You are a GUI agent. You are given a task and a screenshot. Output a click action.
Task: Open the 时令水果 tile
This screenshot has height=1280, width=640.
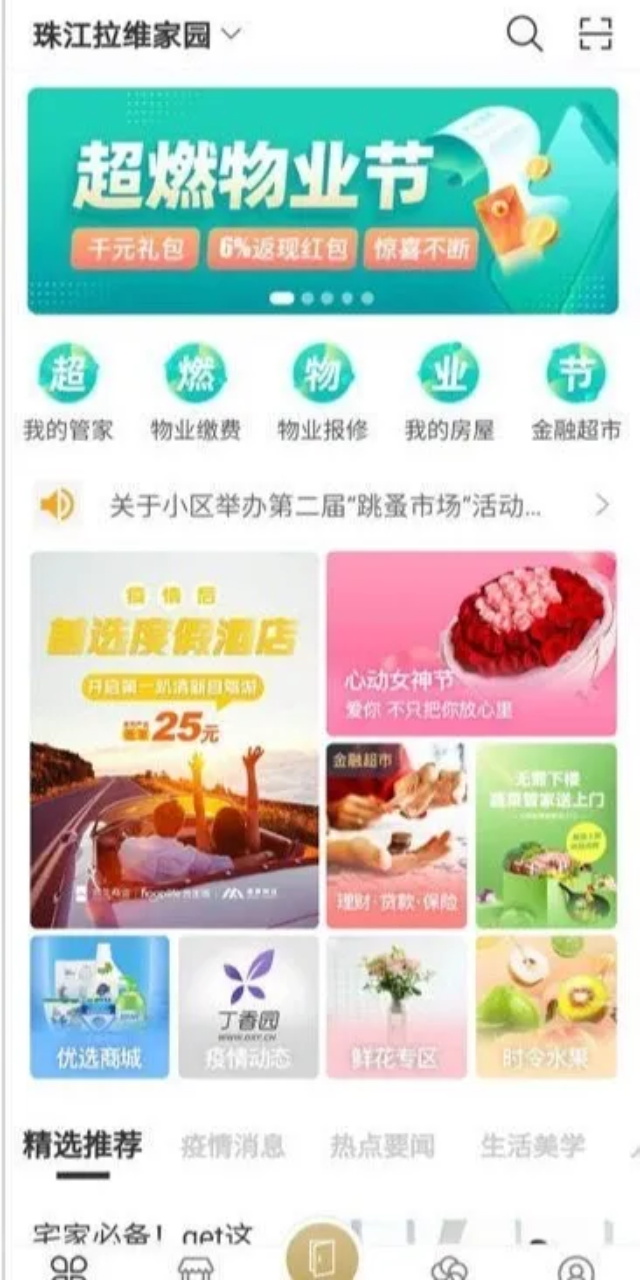(x=546, y=1007)
